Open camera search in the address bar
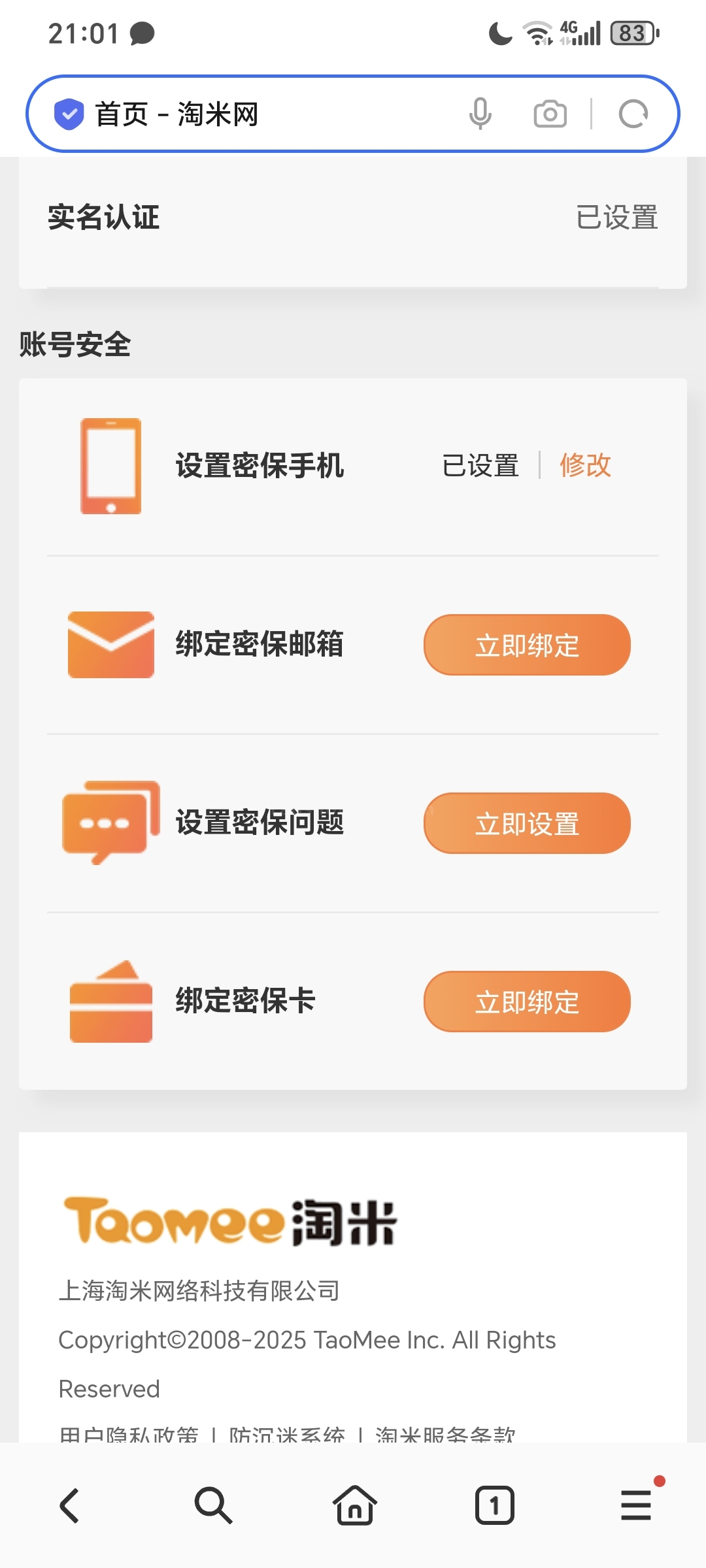The height and width of the screenshot is (1568, 706). (550, 114)
